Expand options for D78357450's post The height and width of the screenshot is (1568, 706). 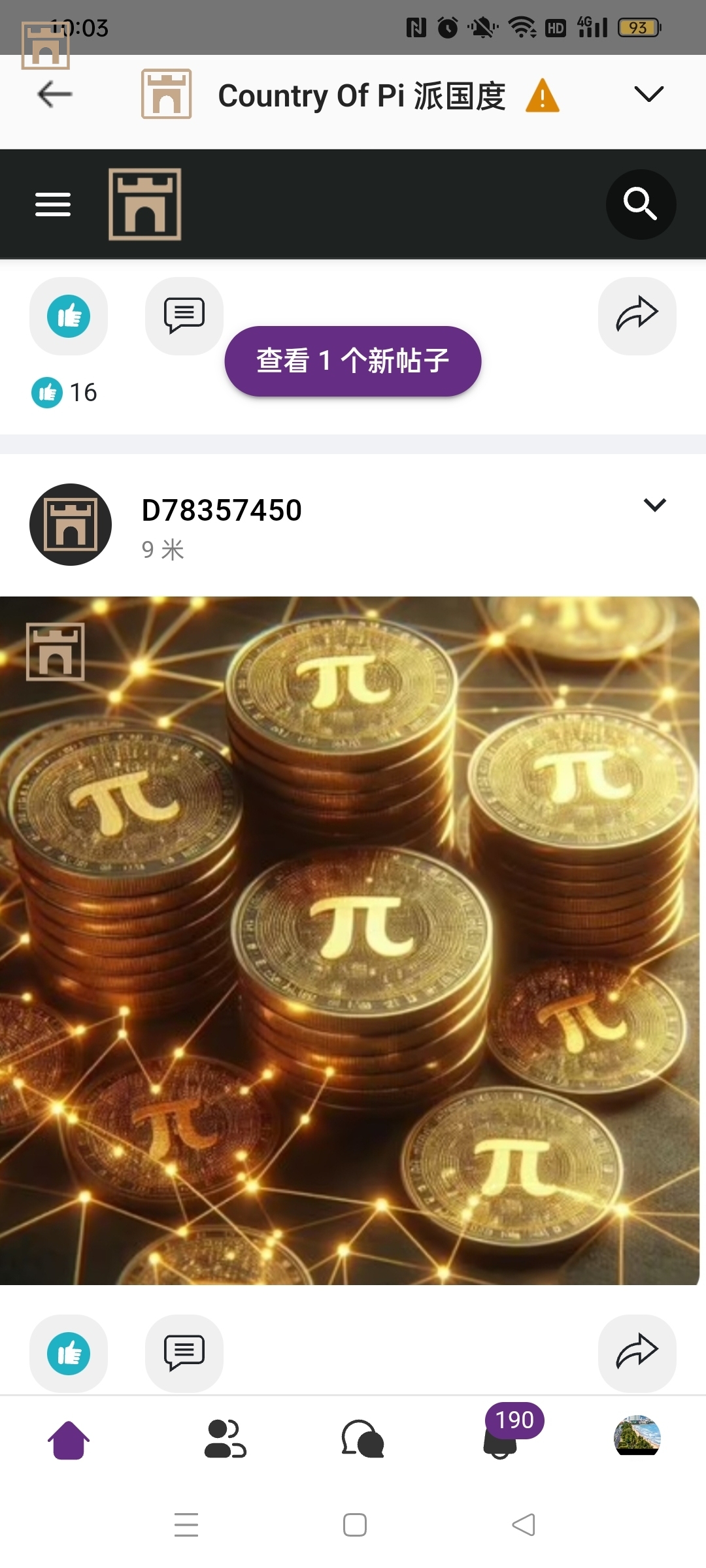654,505
